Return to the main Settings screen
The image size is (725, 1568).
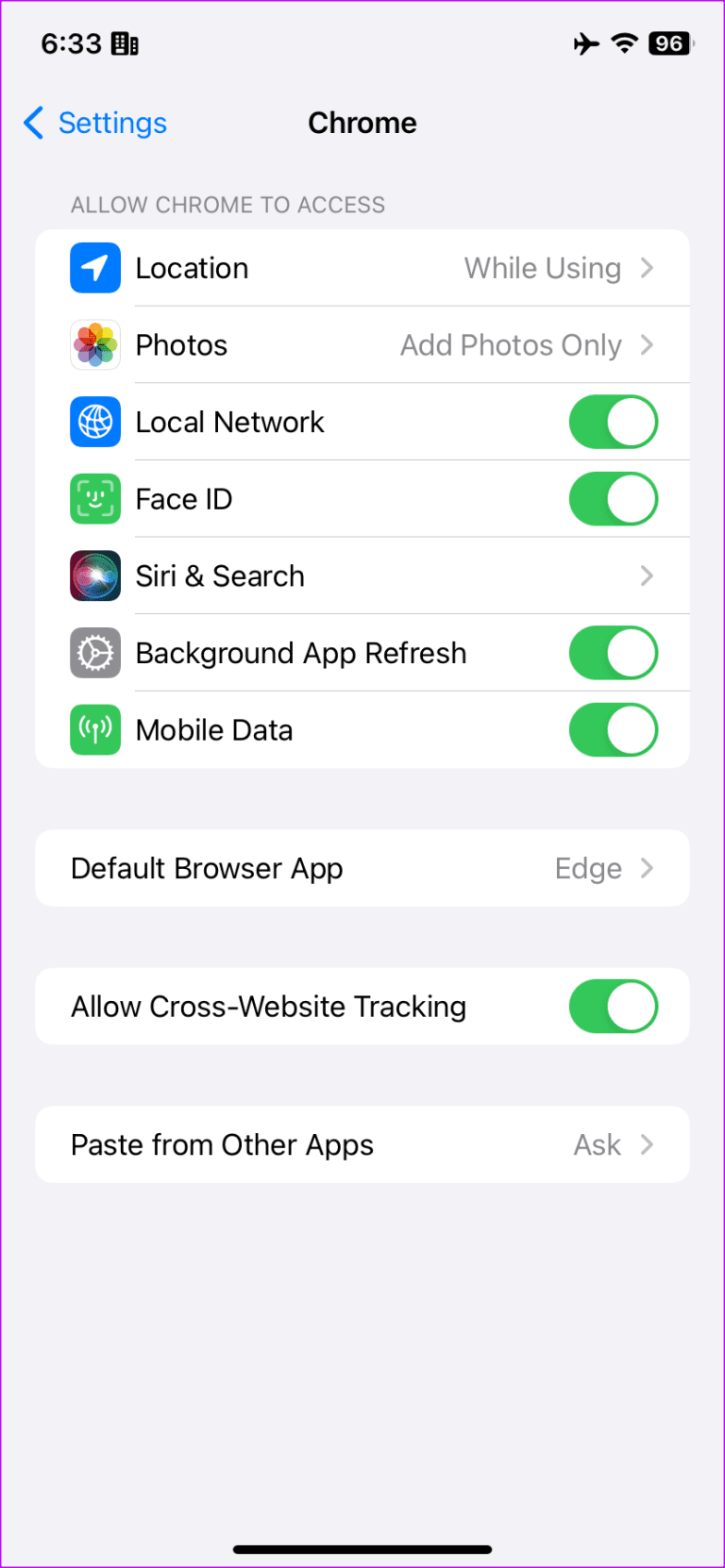(94, 123)
